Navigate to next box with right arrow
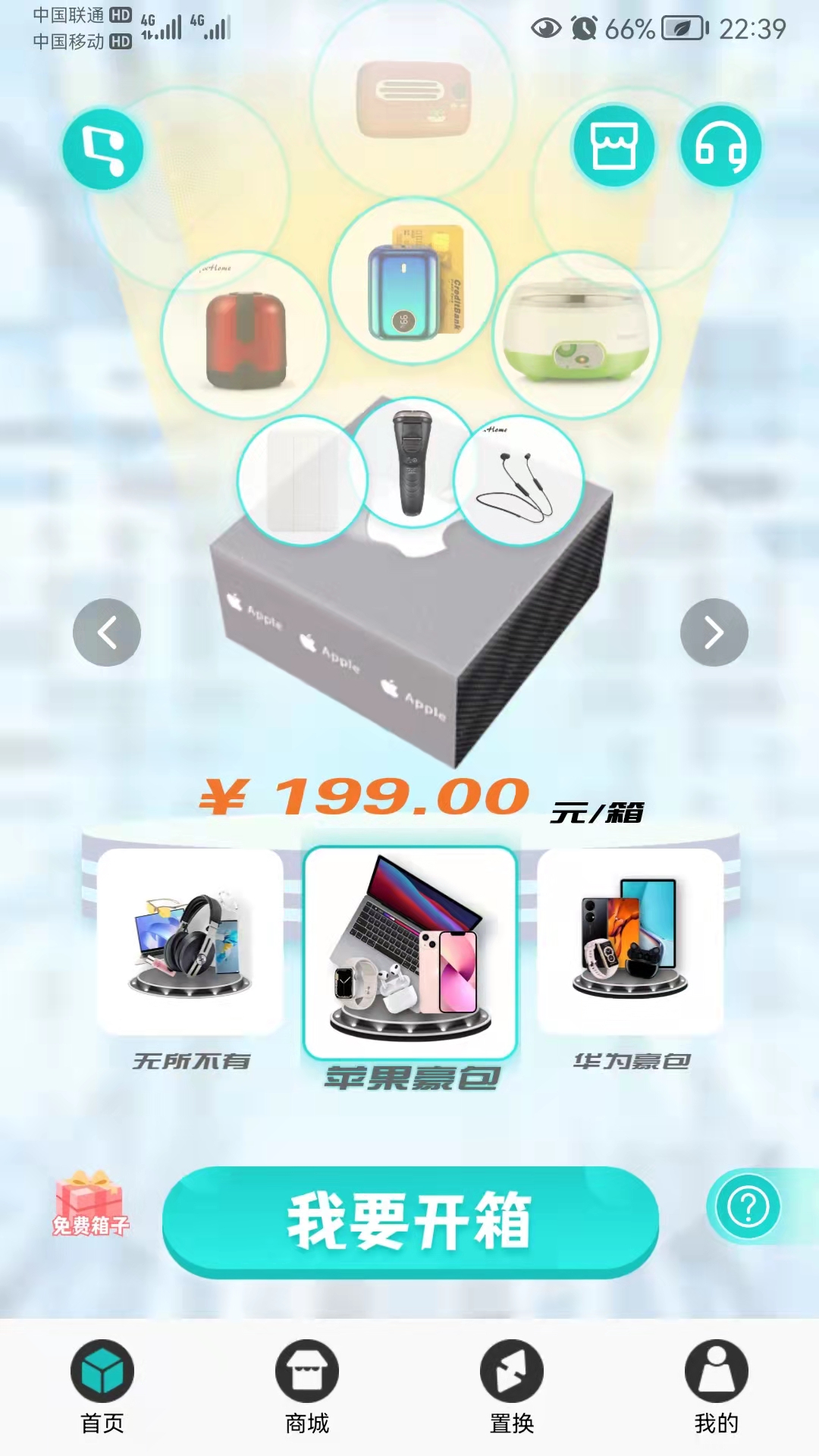 tap(714, 632)
